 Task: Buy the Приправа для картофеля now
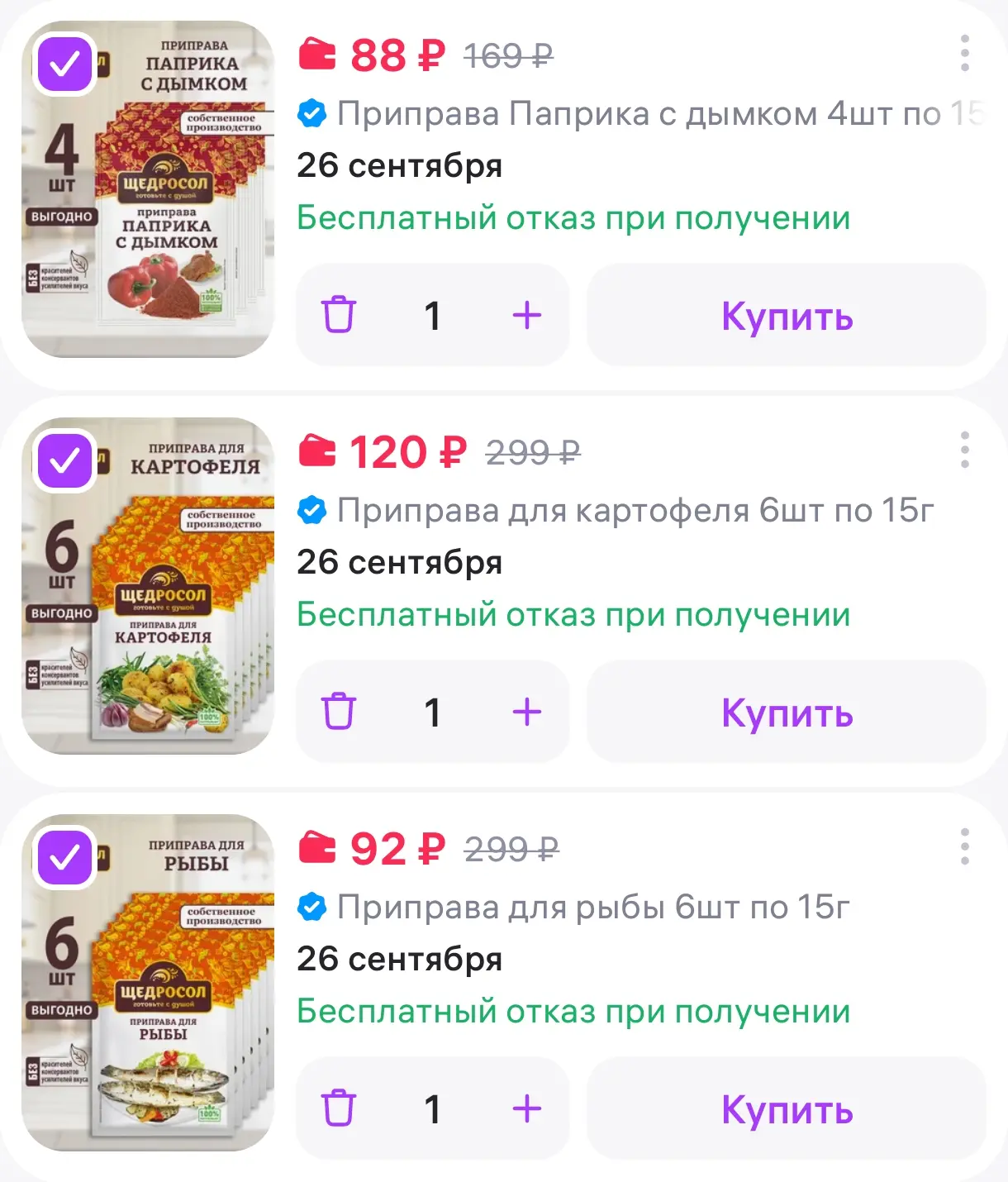tap(787, 712)
